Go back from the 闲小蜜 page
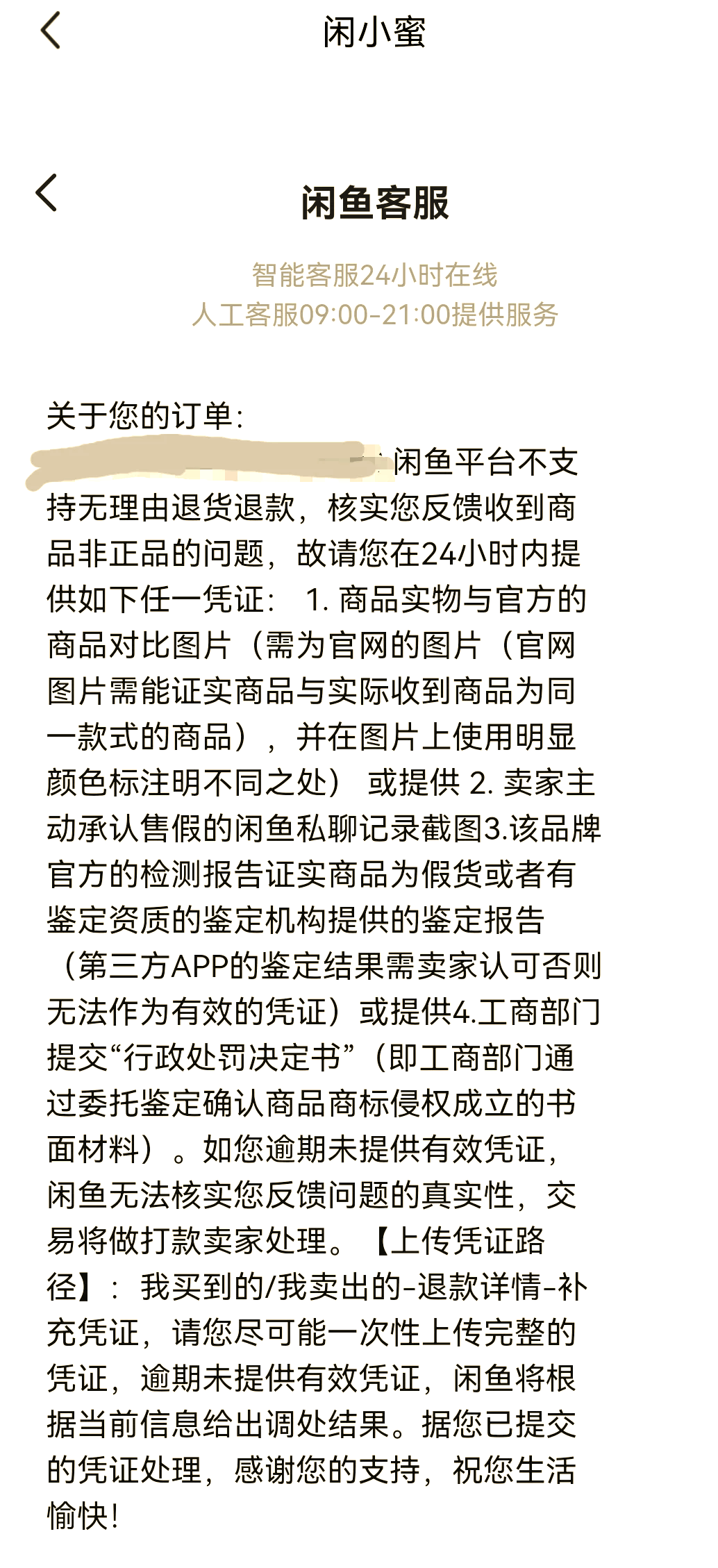Image resolution: width=718 pixels, height=1568 pixels. [51, 31]
